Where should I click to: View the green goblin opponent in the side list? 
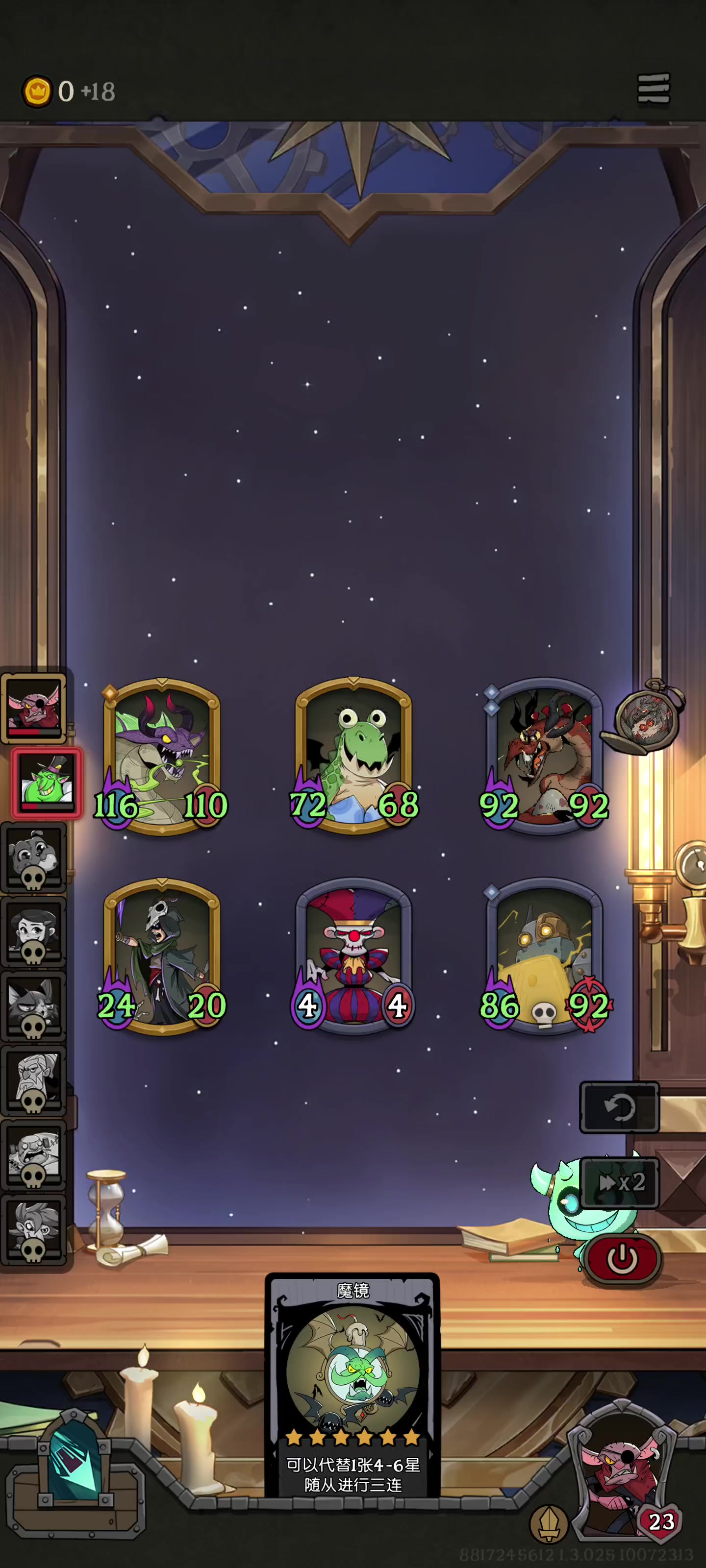[47, 783]
